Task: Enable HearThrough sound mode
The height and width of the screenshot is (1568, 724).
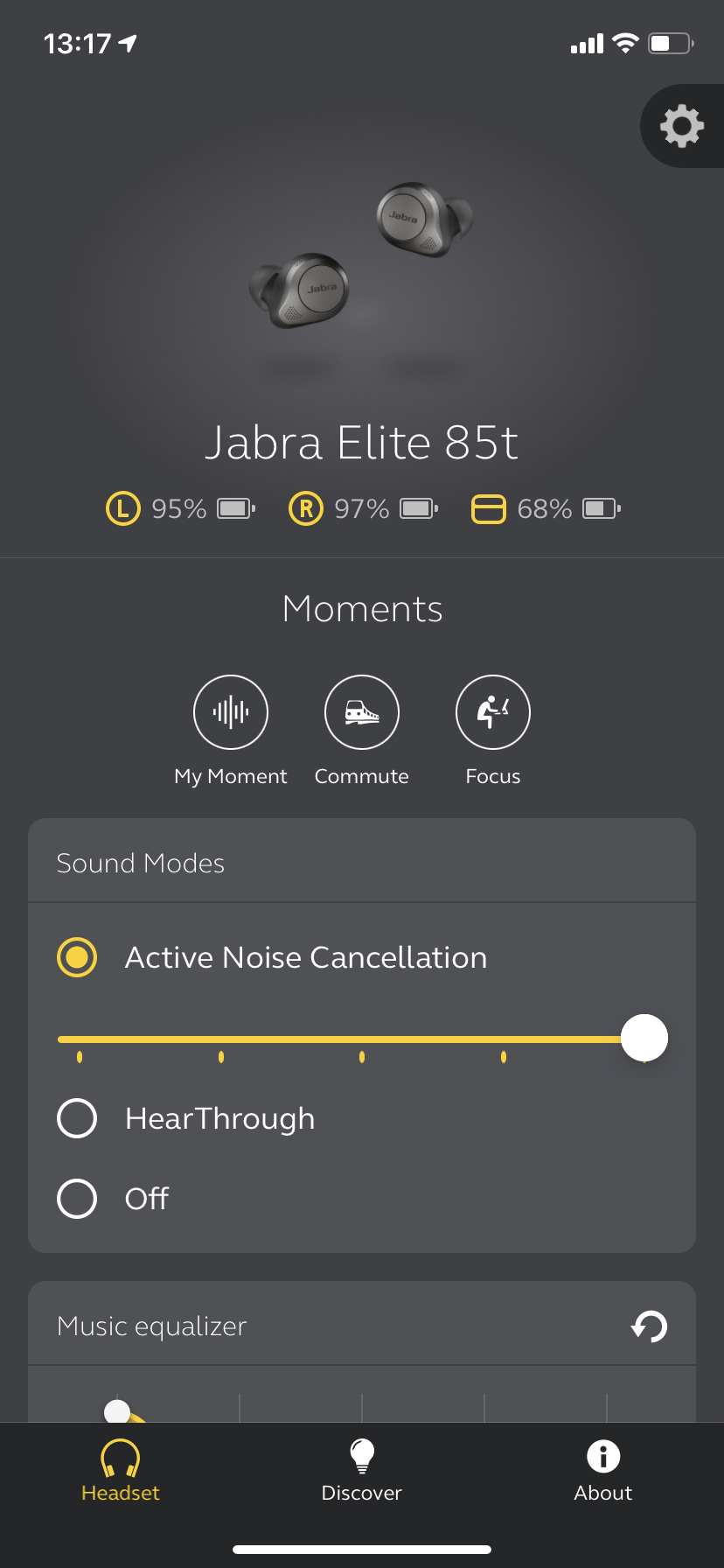Action: (77, 1118)
